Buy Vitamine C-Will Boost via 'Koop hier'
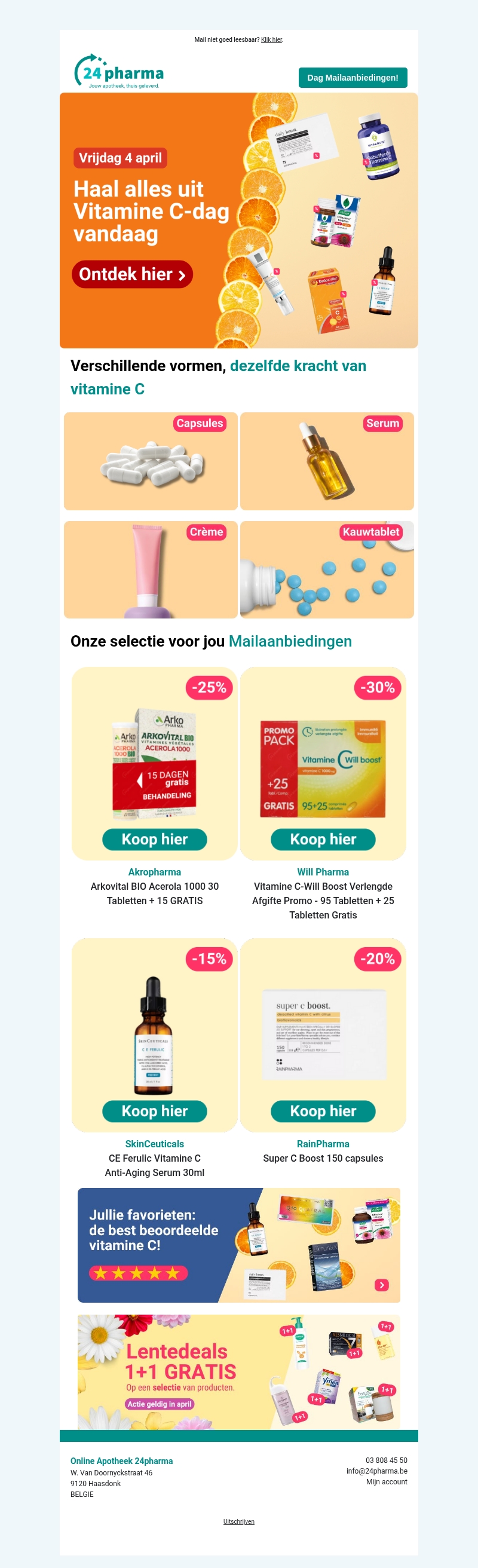478x1568 pixels. (323, 840)
